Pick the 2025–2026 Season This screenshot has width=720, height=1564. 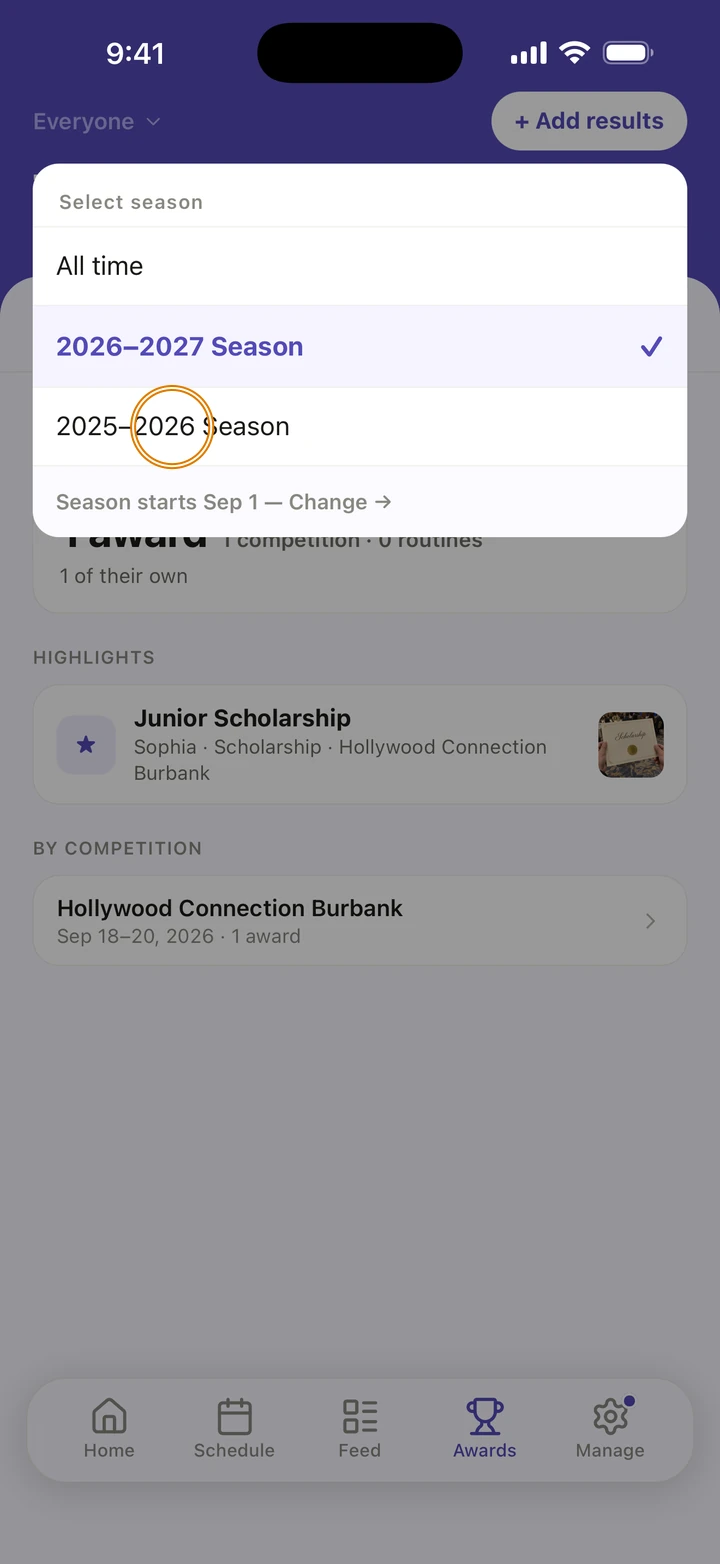(360, 426)
